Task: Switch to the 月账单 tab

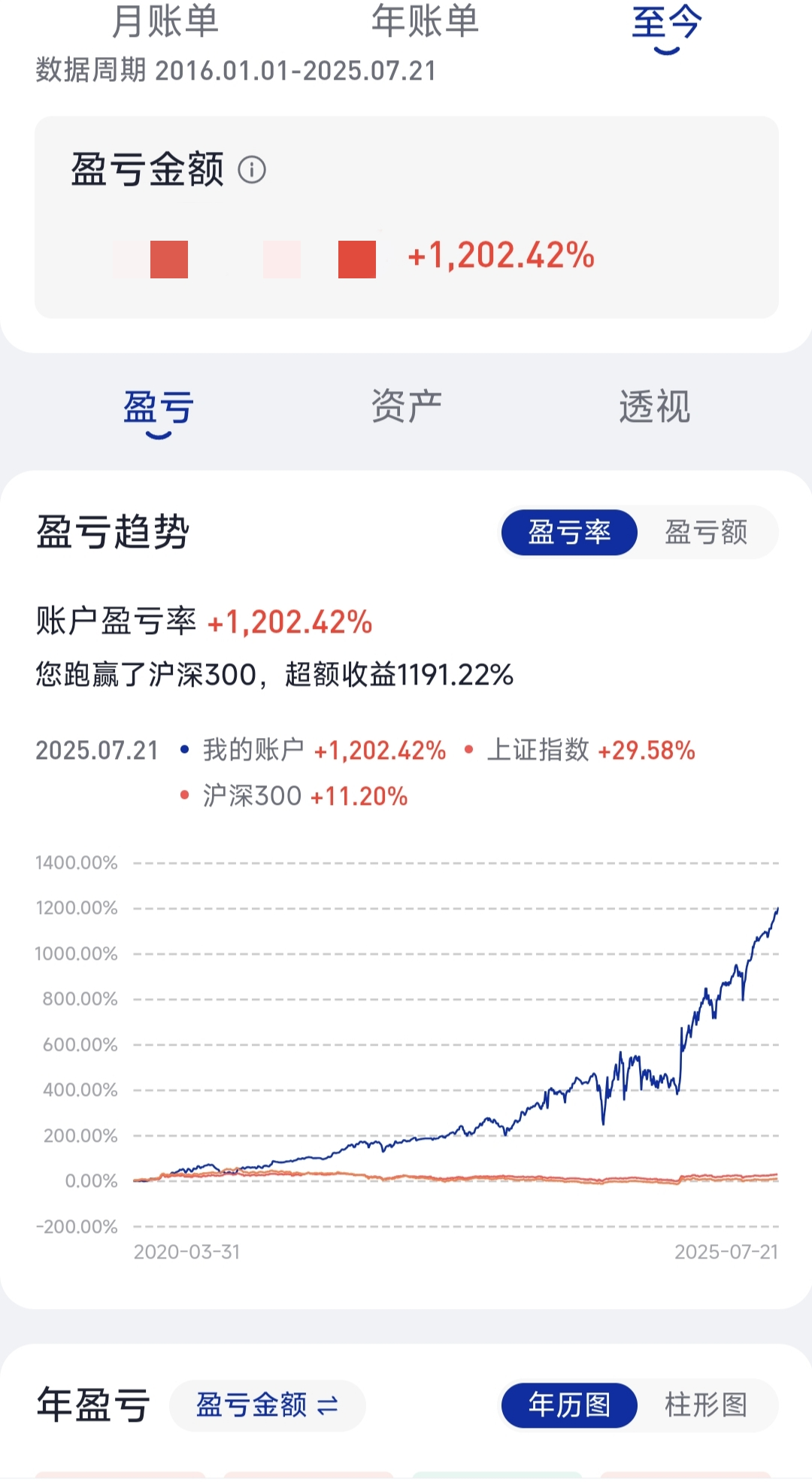Action: tap(165, 21)
